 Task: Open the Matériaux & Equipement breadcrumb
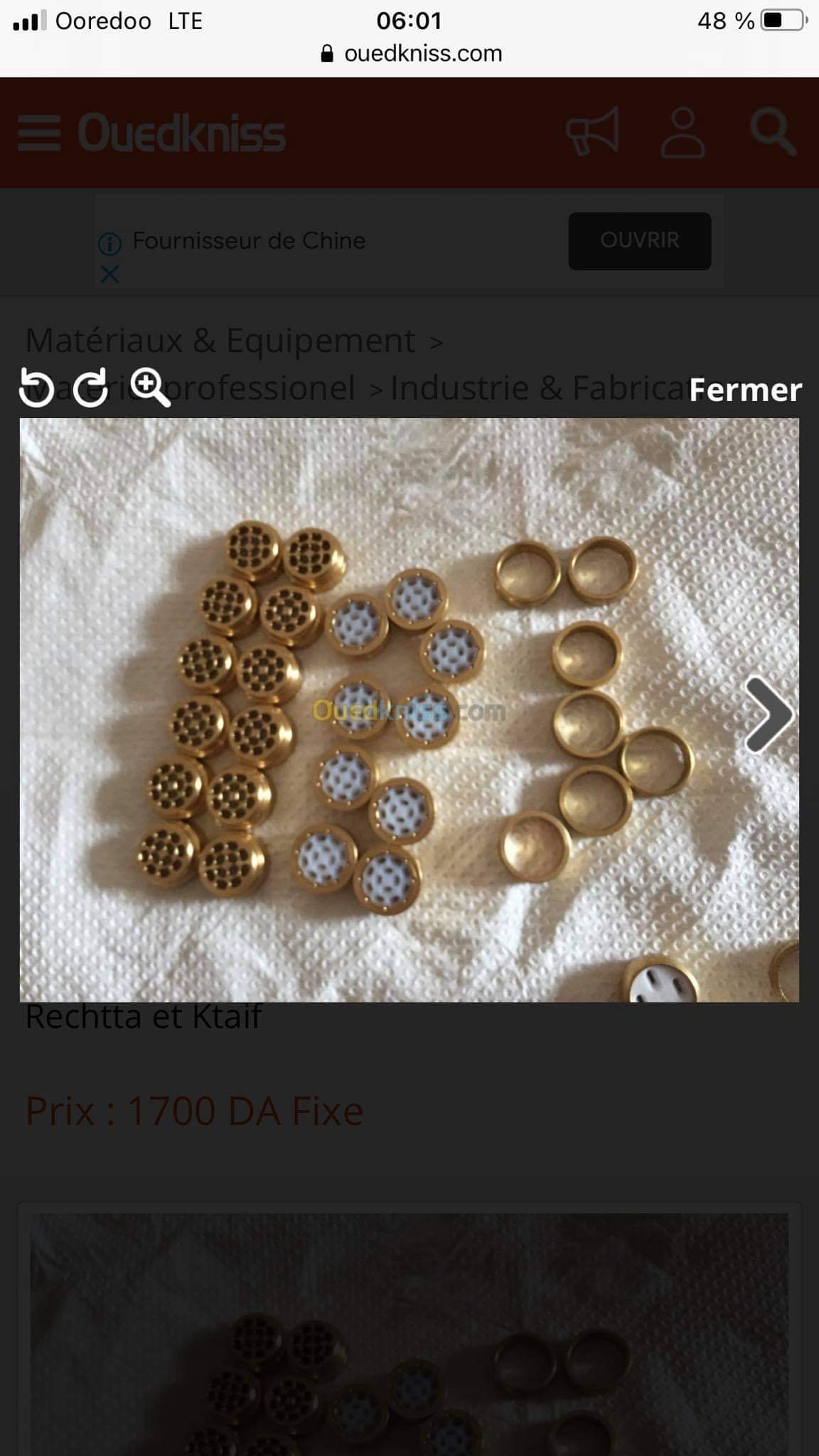tap(220, 341)
